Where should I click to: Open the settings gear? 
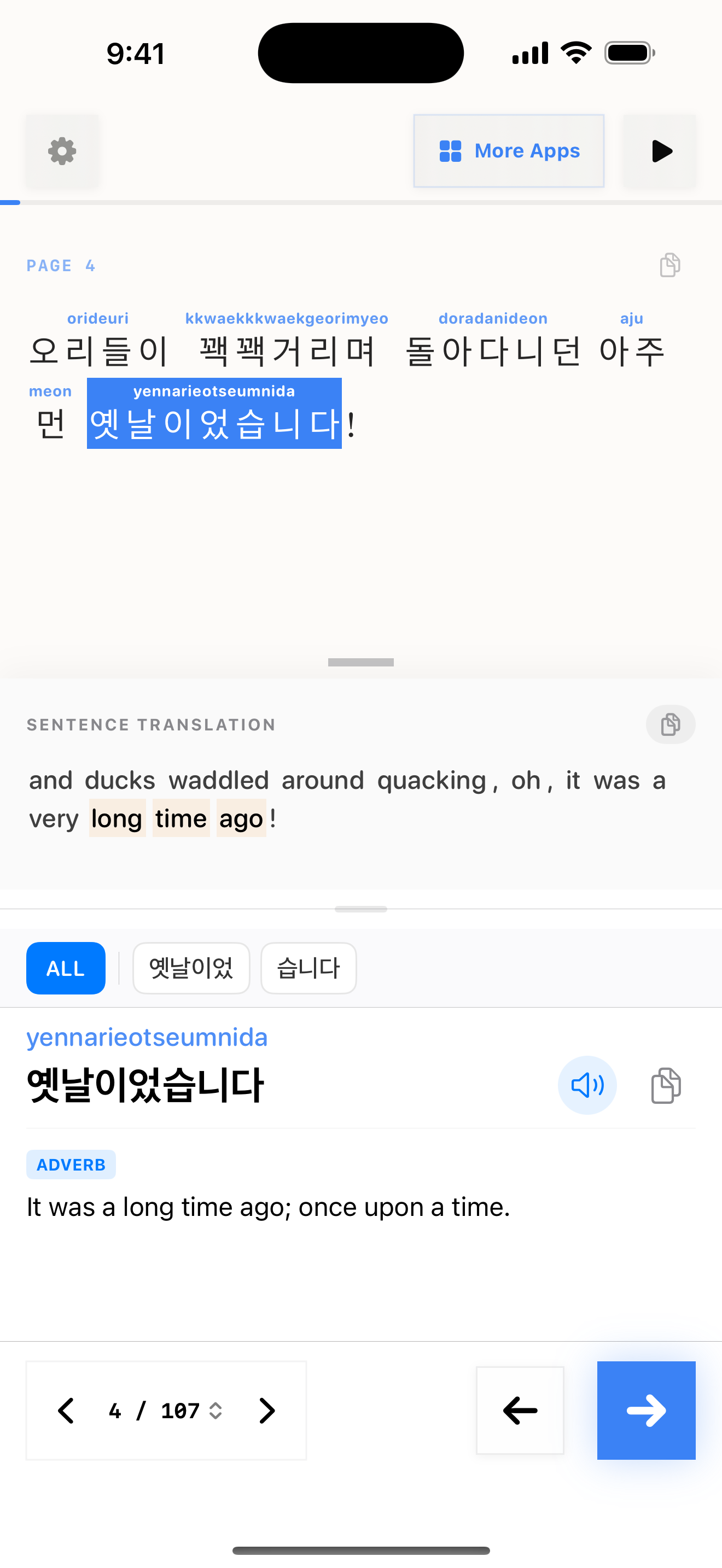[62, 151]
